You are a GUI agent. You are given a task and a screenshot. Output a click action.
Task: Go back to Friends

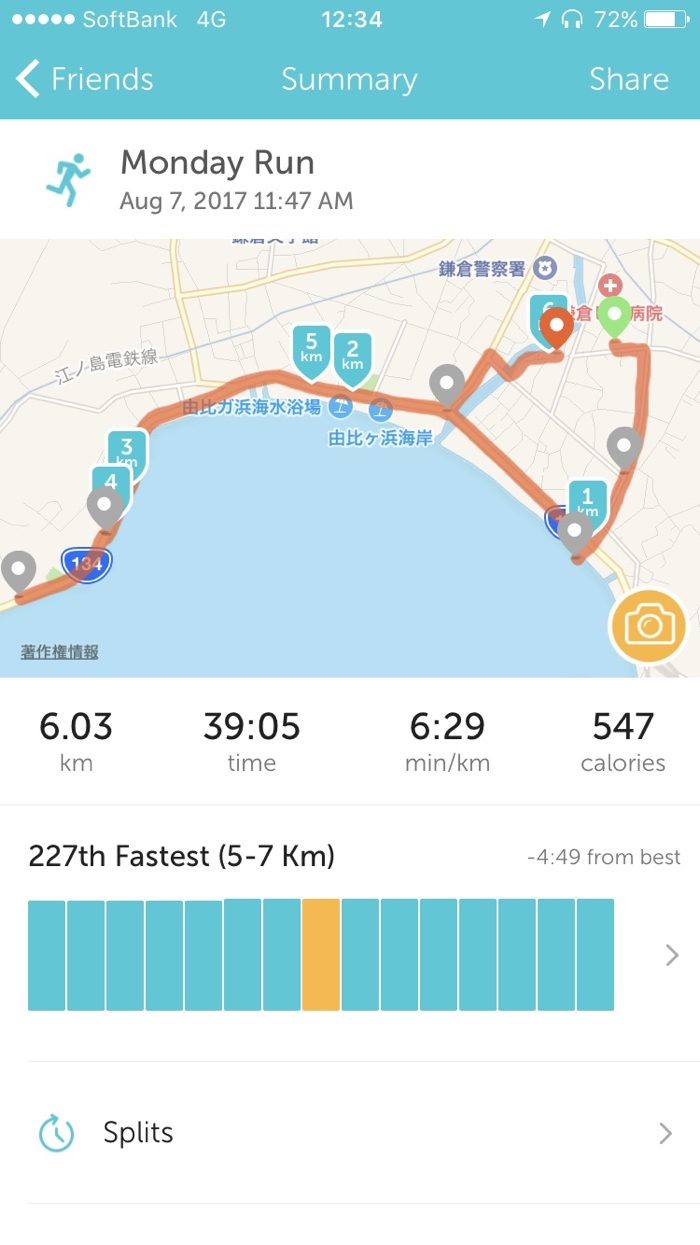85,80
